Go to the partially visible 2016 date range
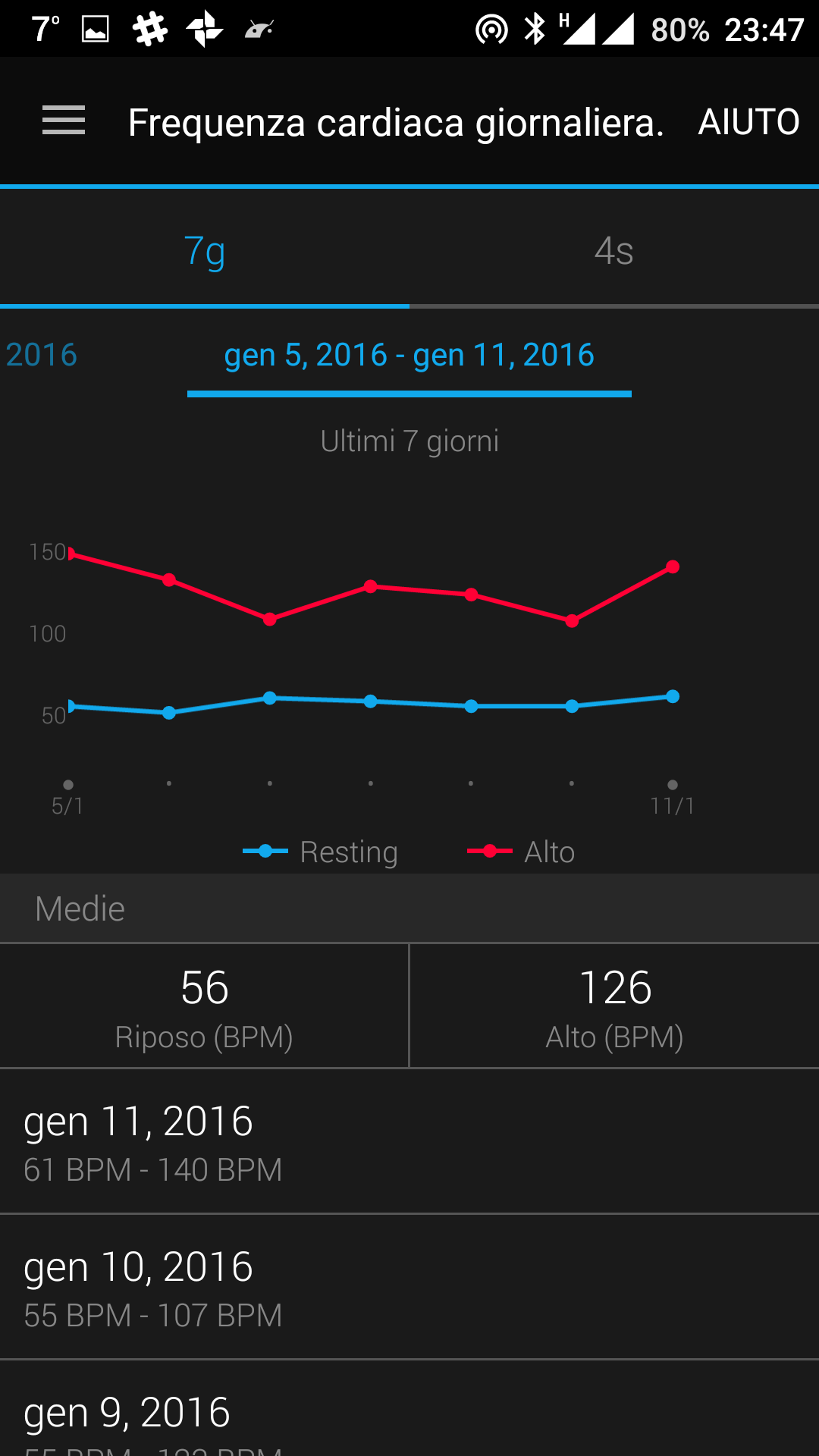819x1456 pixels. click(41, 355)
